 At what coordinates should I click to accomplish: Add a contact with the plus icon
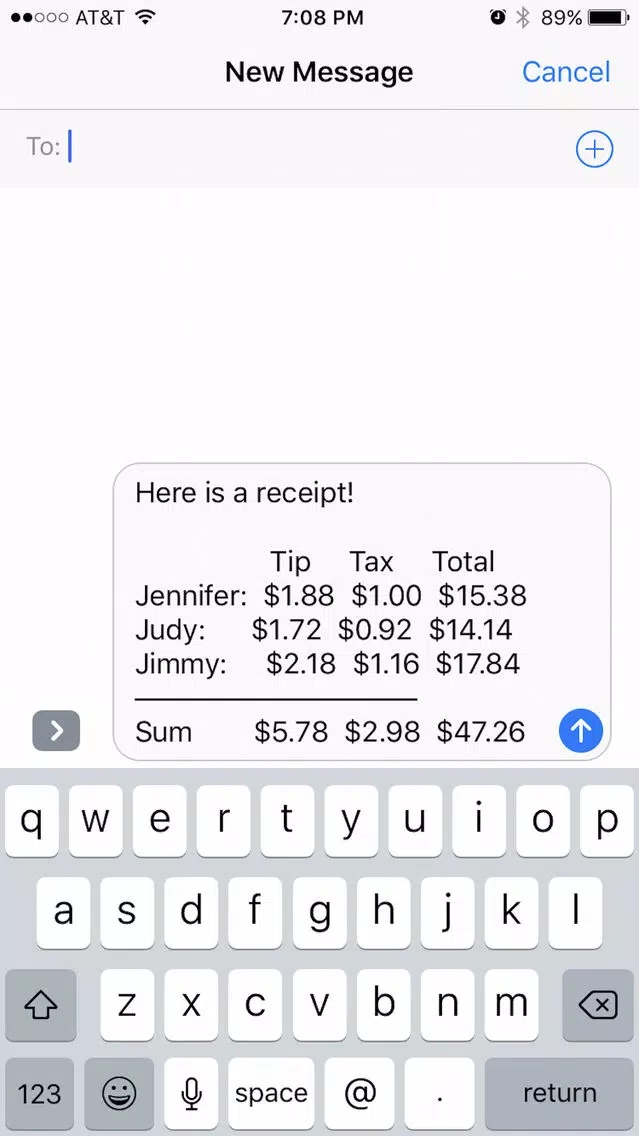[x=594, y=149]
